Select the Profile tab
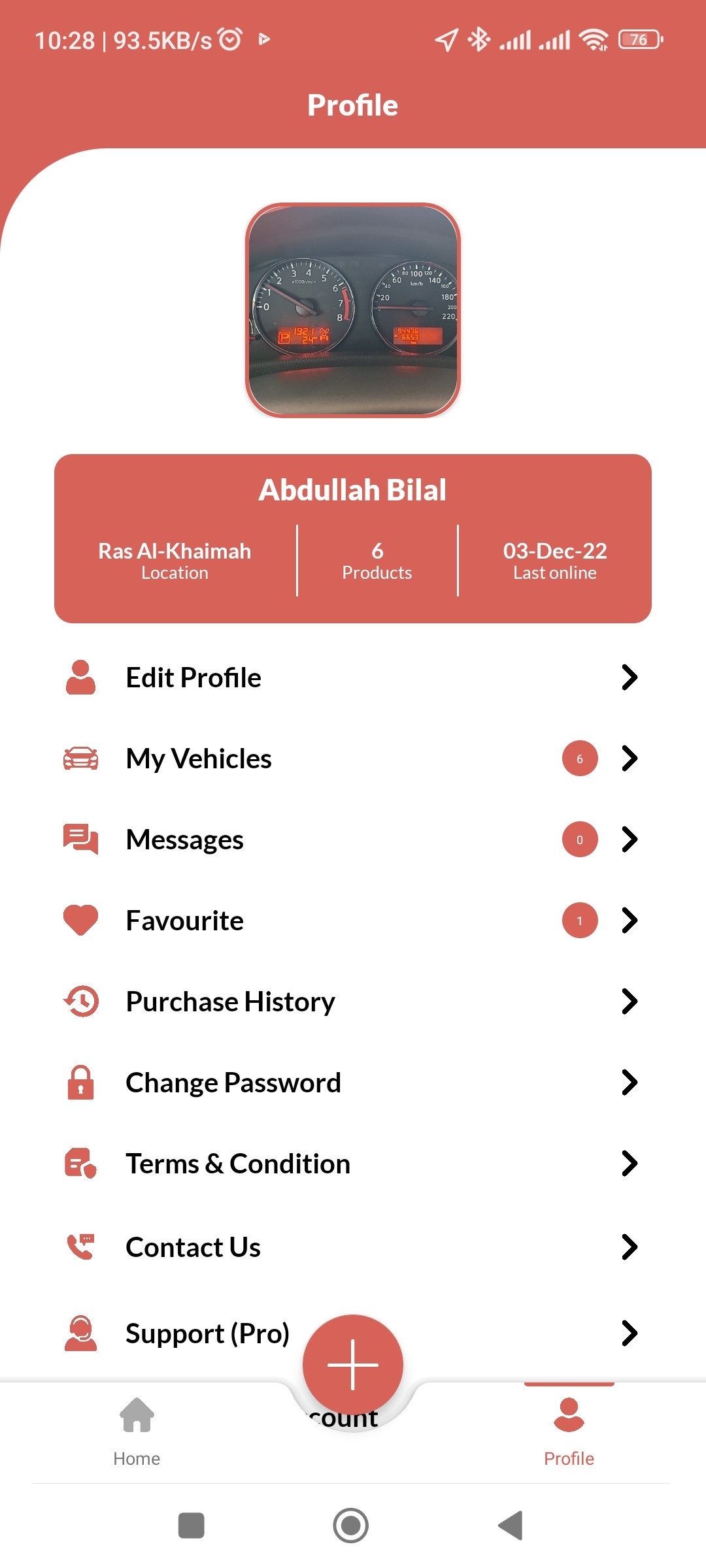706x1568 pixels. pos(569,1431)
